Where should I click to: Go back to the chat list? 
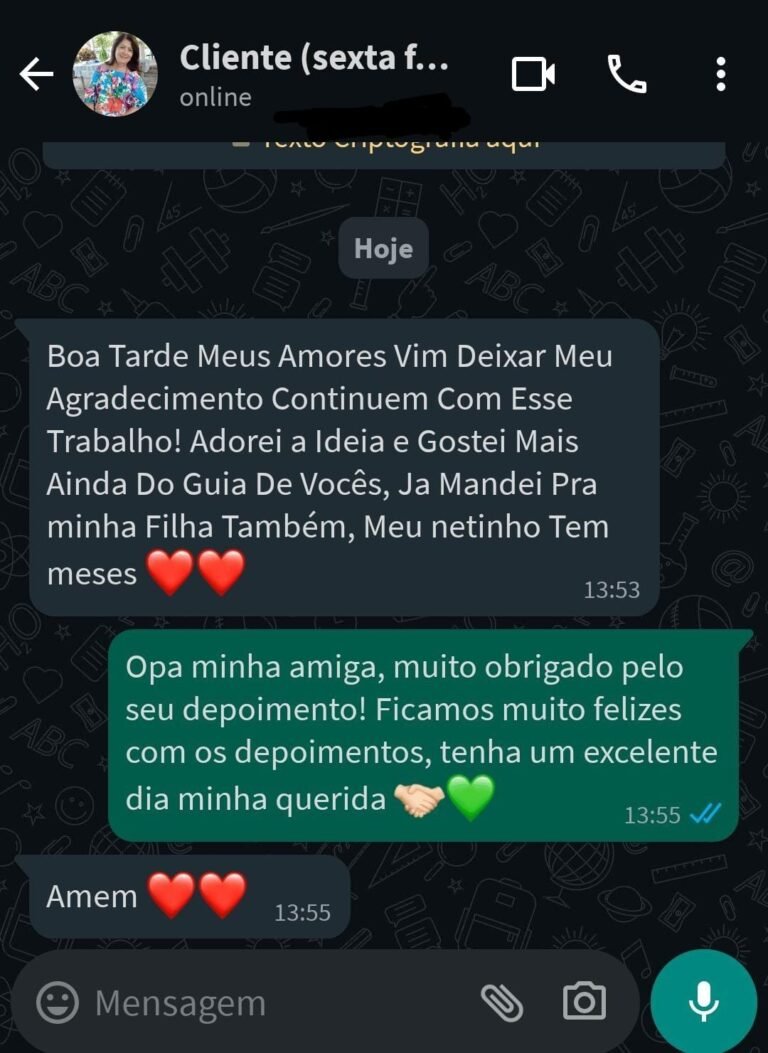tap(36, 74)
